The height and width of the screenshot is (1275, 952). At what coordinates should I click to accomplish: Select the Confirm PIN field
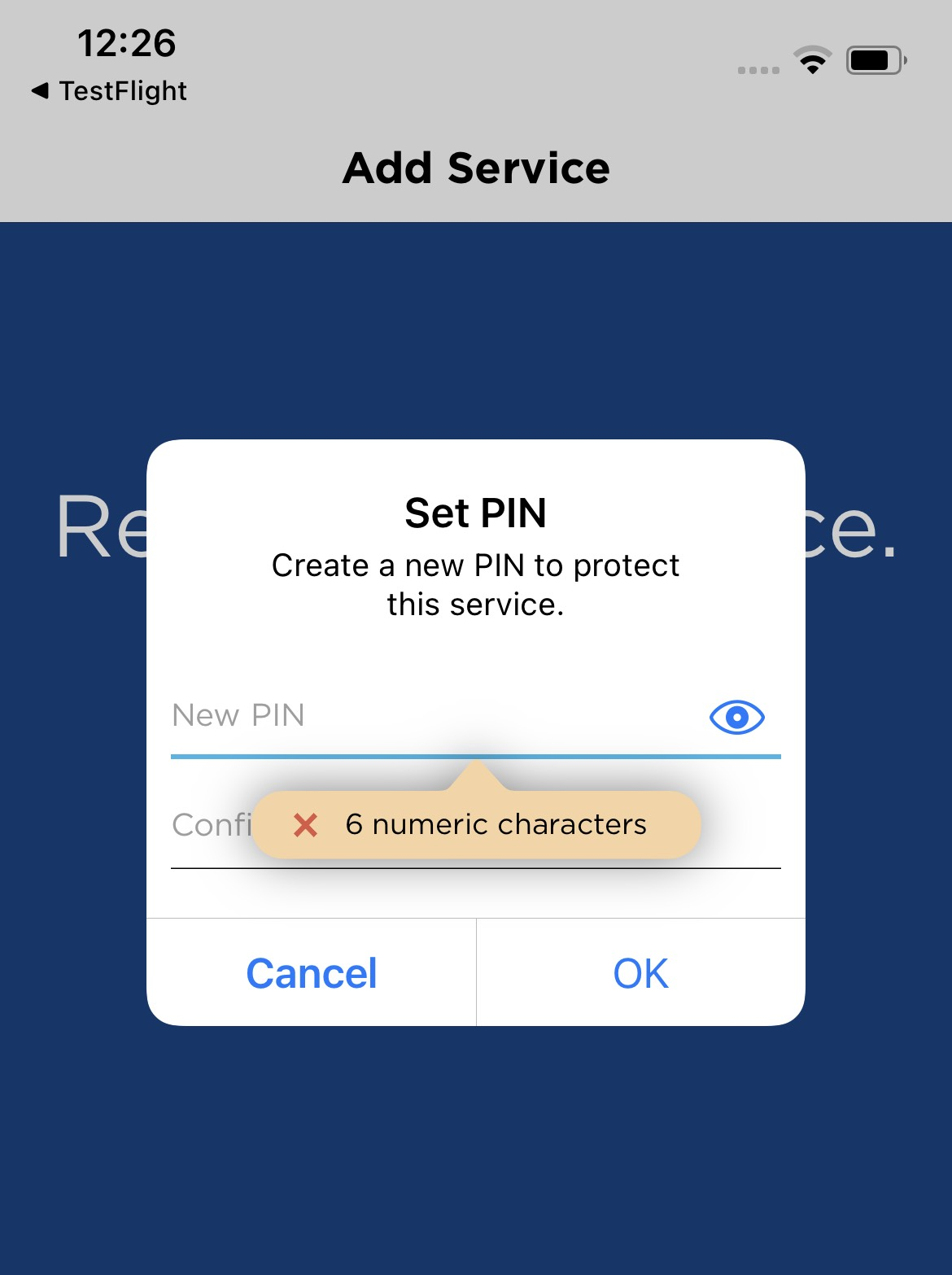203,826
